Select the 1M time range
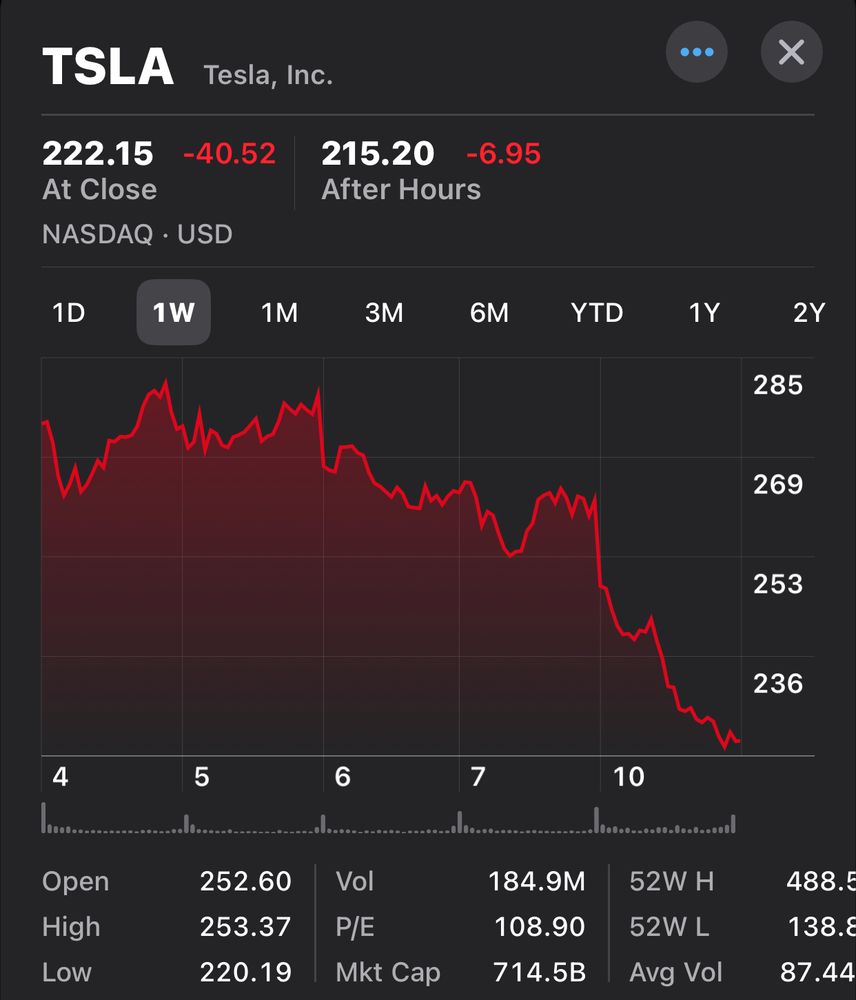The height and width of the screenshot is (1000, 856). (280, 312)
